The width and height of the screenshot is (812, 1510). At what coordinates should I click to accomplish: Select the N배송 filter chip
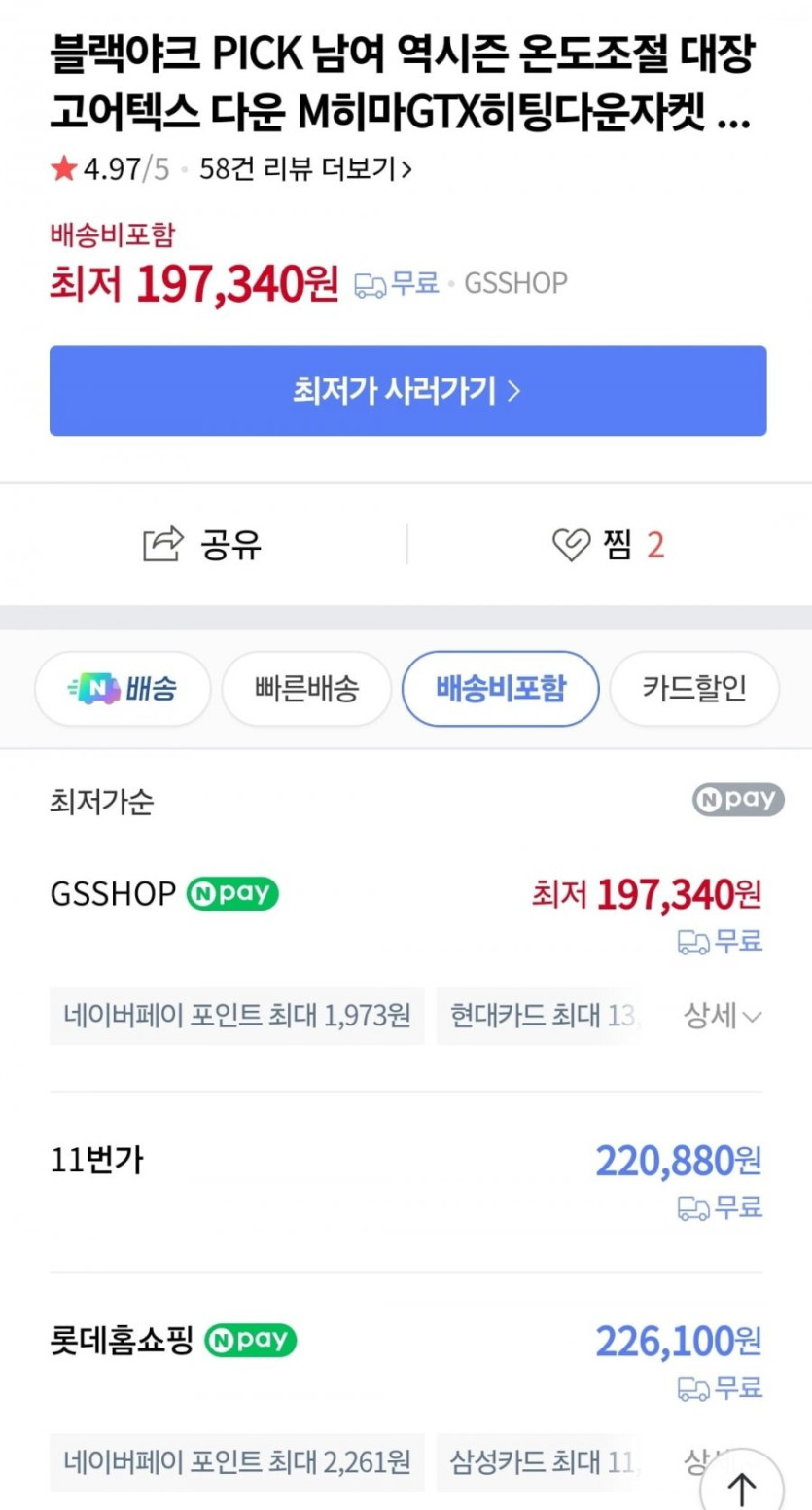tap(123, 689)
